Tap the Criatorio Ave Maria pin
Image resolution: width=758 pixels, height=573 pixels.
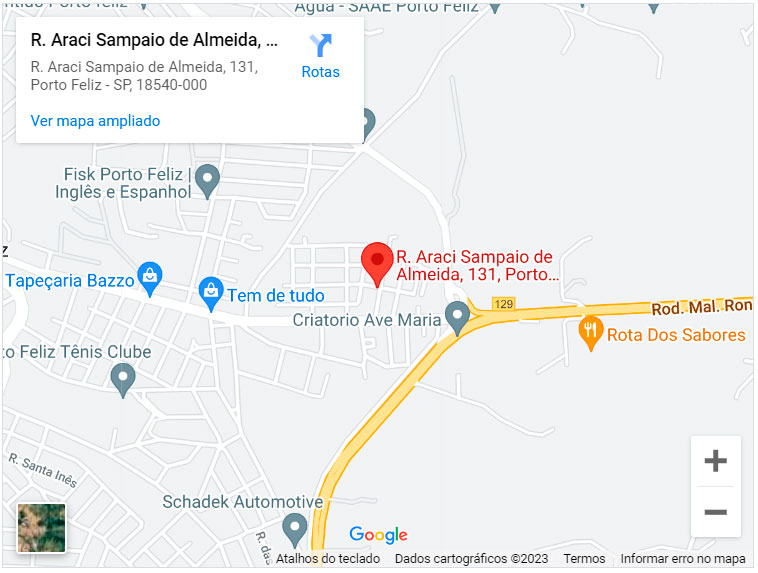point(457,317)
